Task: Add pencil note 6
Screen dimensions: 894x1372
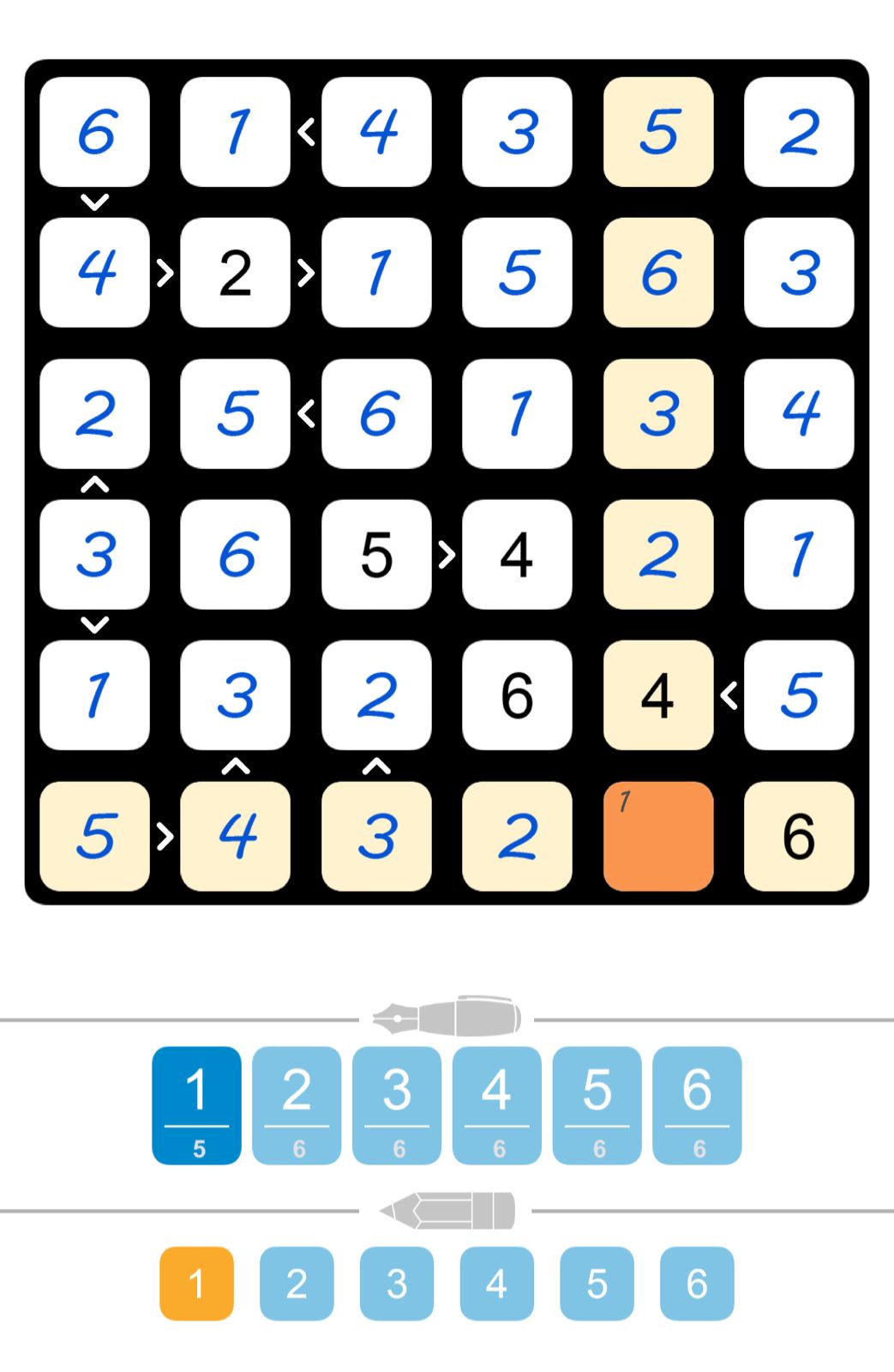Action: [697, 1283]
